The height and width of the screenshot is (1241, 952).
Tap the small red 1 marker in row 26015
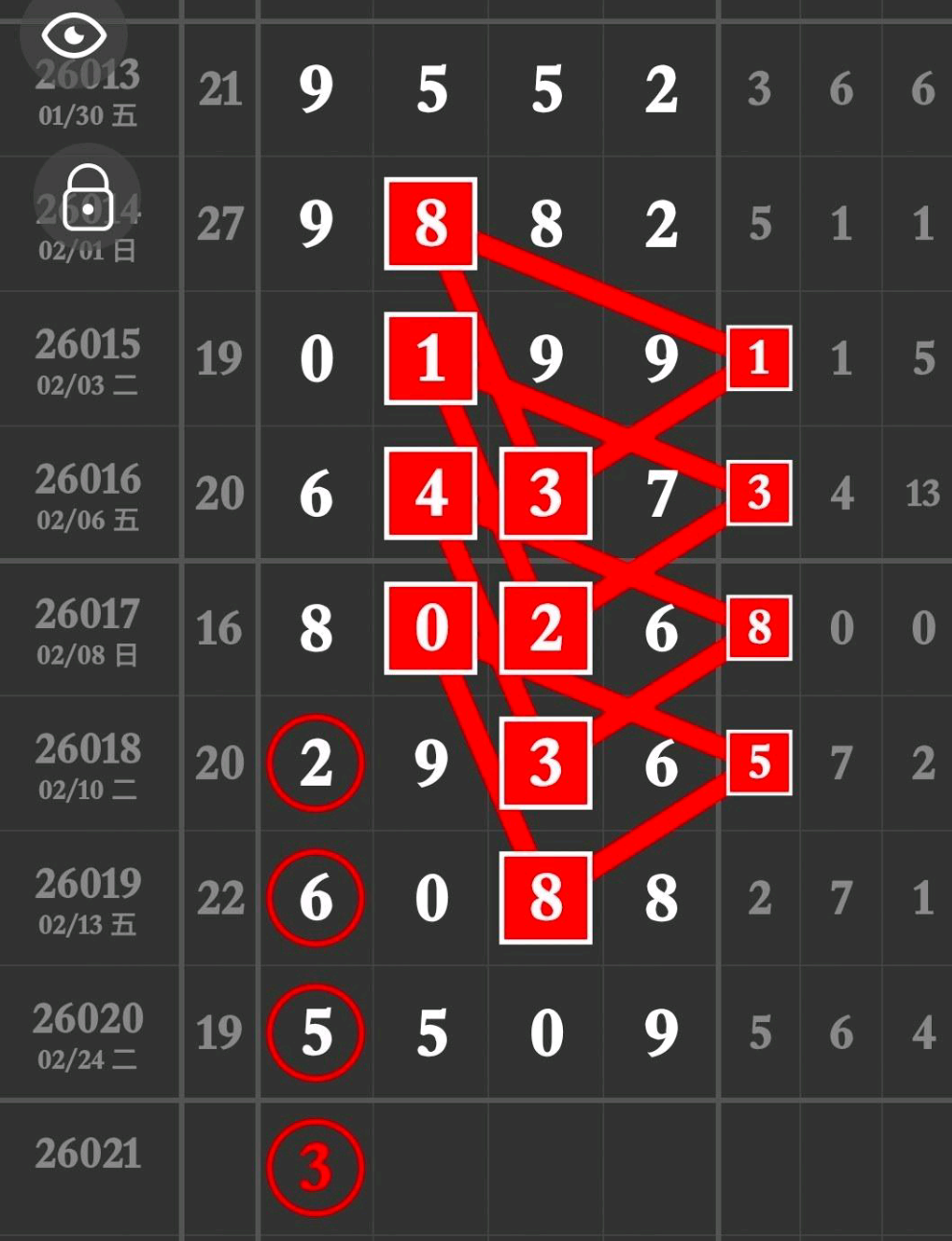tap(758, 359)
